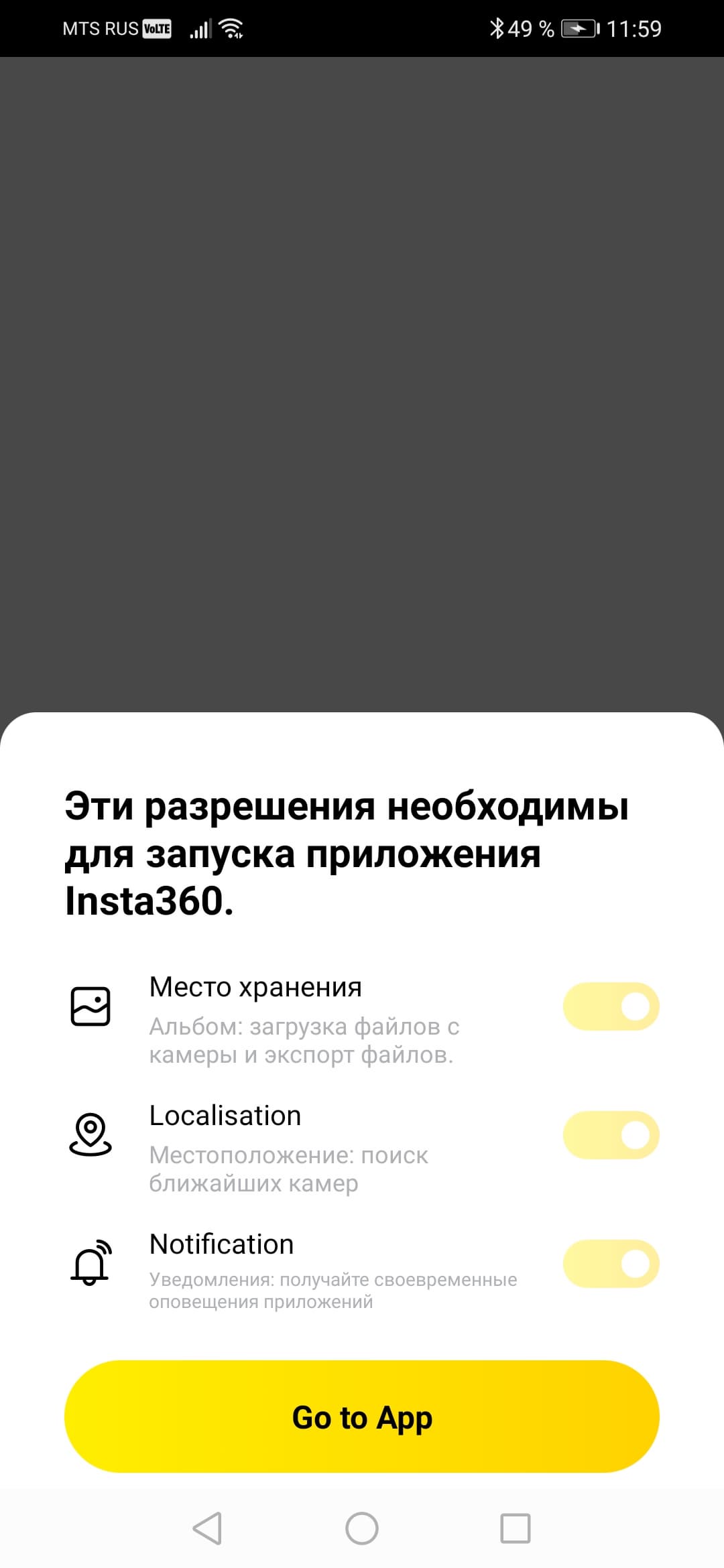Disable the Localisation permission switch
This screenshot has width=724, height=1568.
(611, 1134)
